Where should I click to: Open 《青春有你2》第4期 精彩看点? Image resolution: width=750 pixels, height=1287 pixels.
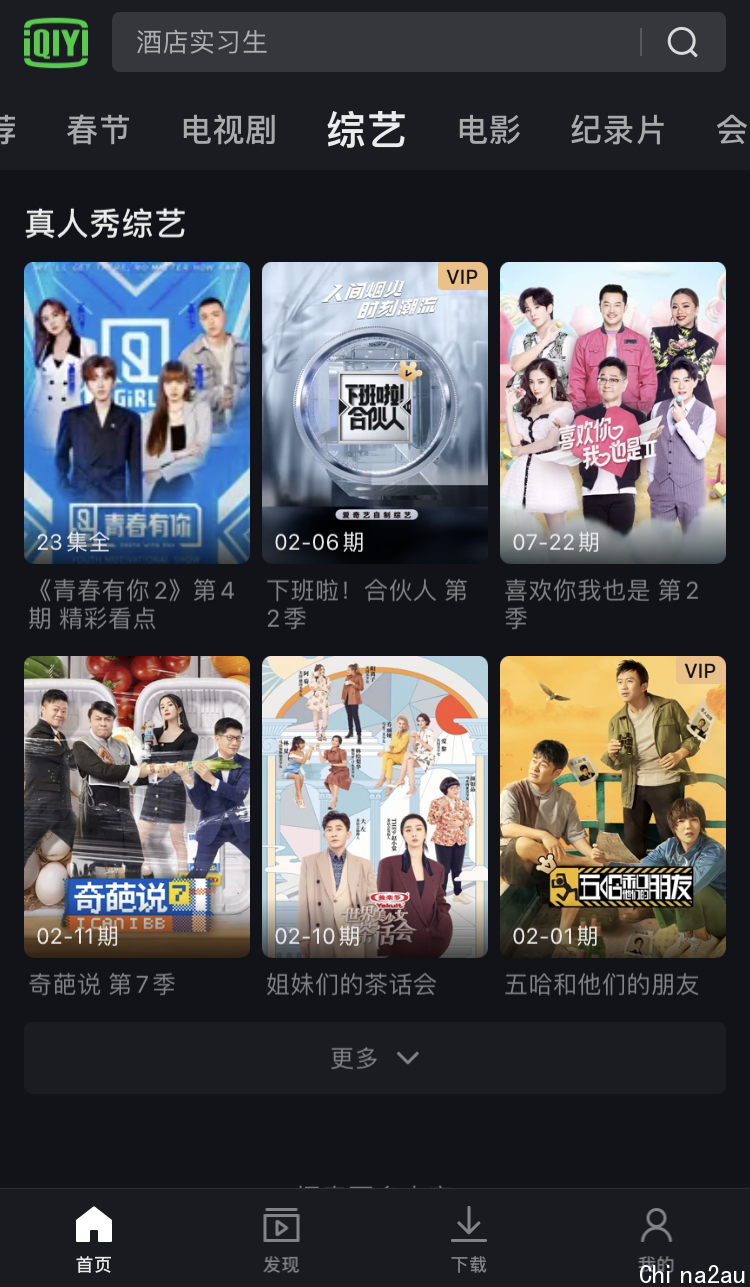coord(137,448)
